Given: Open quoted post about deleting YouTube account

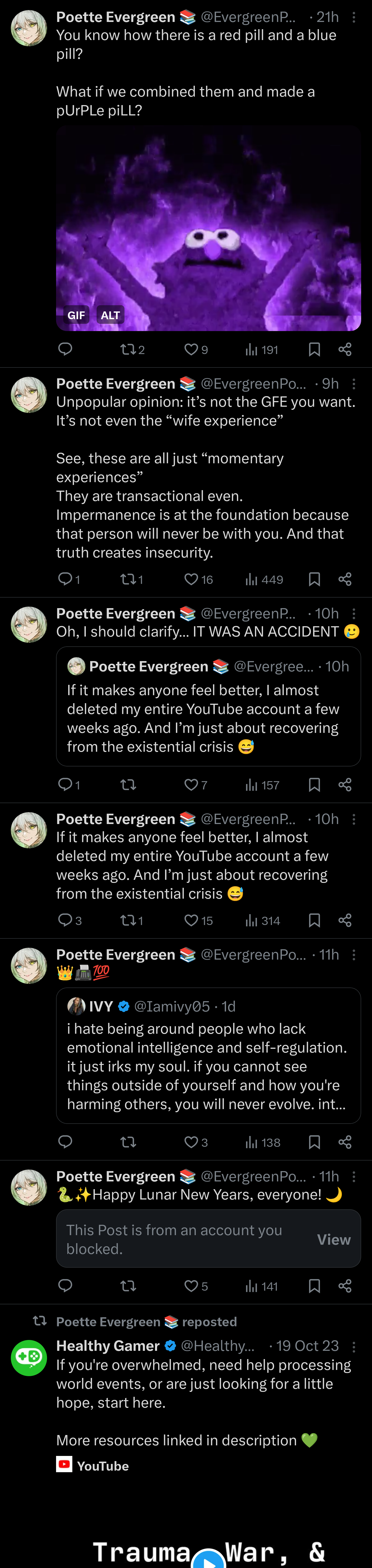Looking at the screenshot, I should 208,706.
